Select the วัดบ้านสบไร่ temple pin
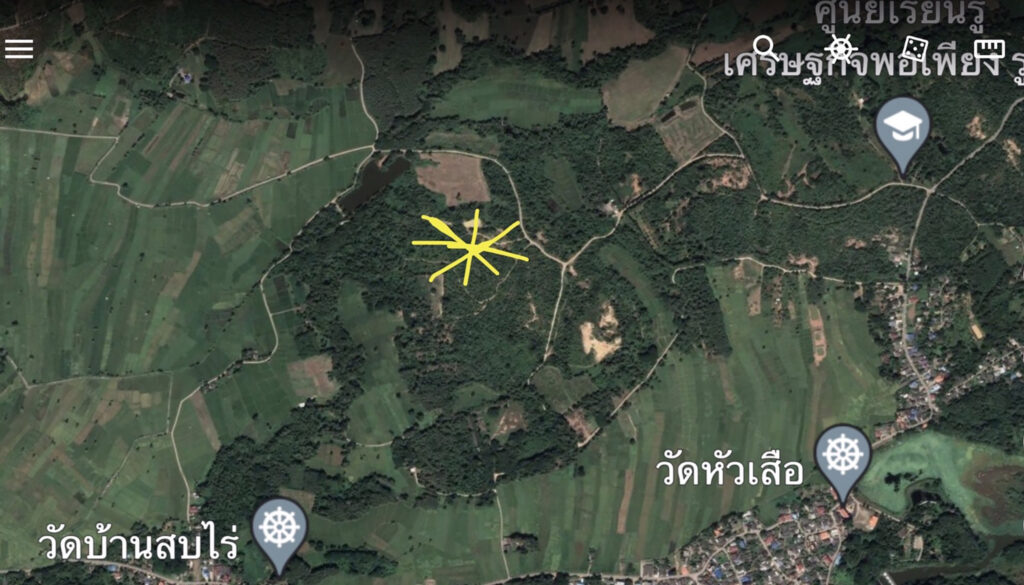 tap(279, 527)
